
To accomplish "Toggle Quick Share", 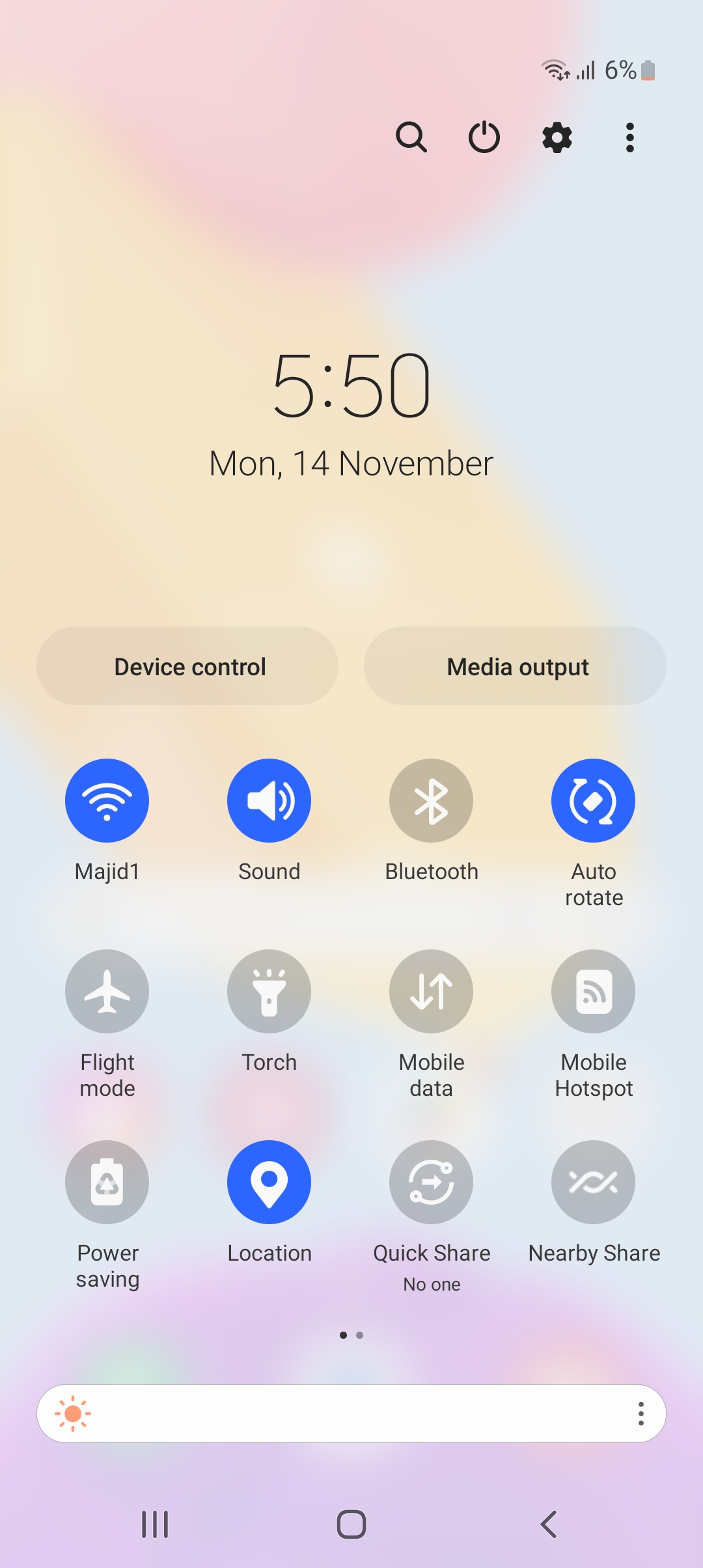I will [431, 1182].
